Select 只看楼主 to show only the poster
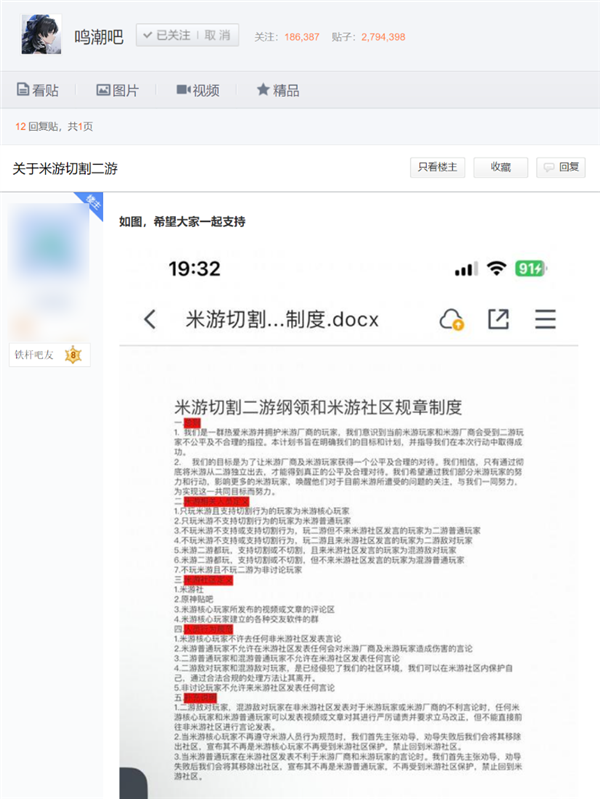The width and height of the screenshot is (600, 799). (437, 167)
